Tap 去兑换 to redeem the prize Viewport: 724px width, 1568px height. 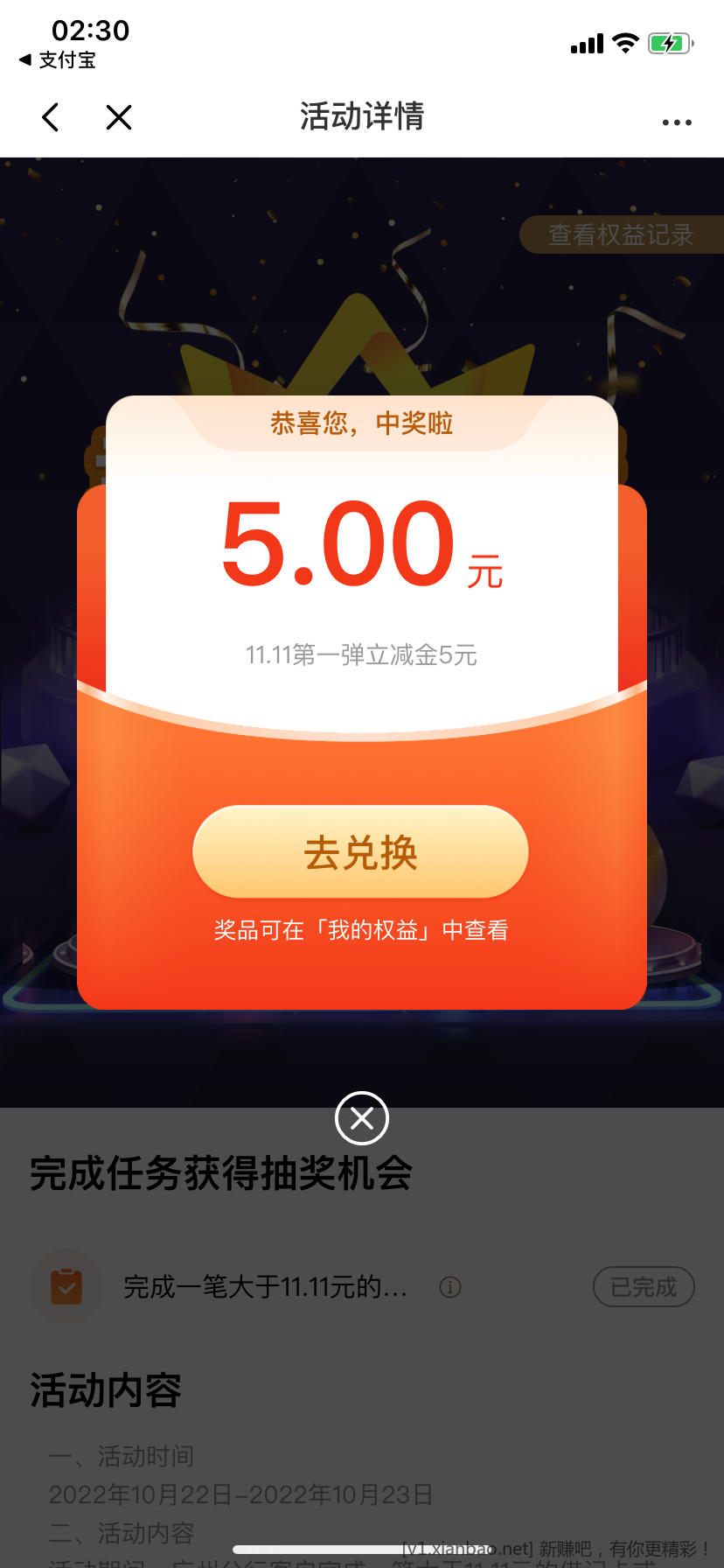tap(360, 852)
